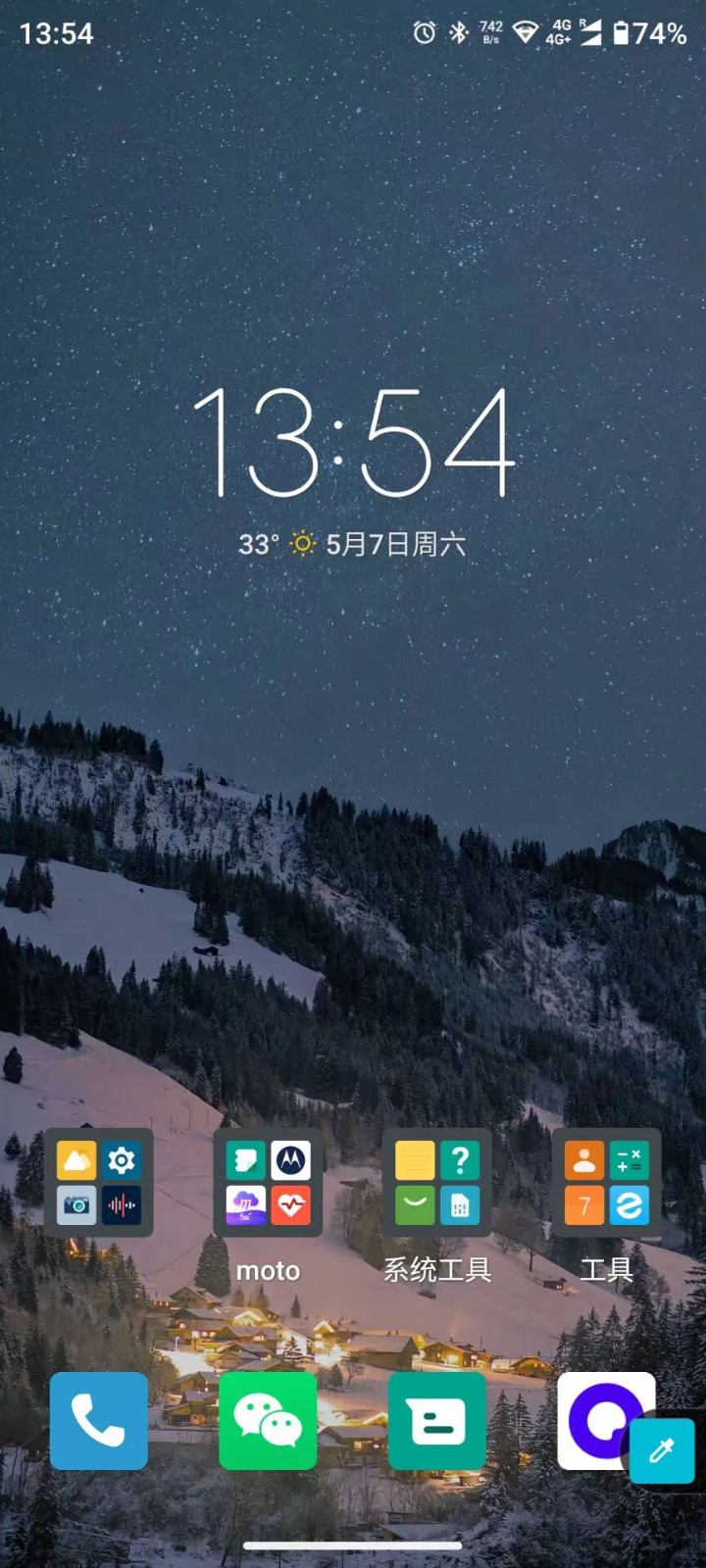Launch the Phone dialer app

coord(99,1420)
